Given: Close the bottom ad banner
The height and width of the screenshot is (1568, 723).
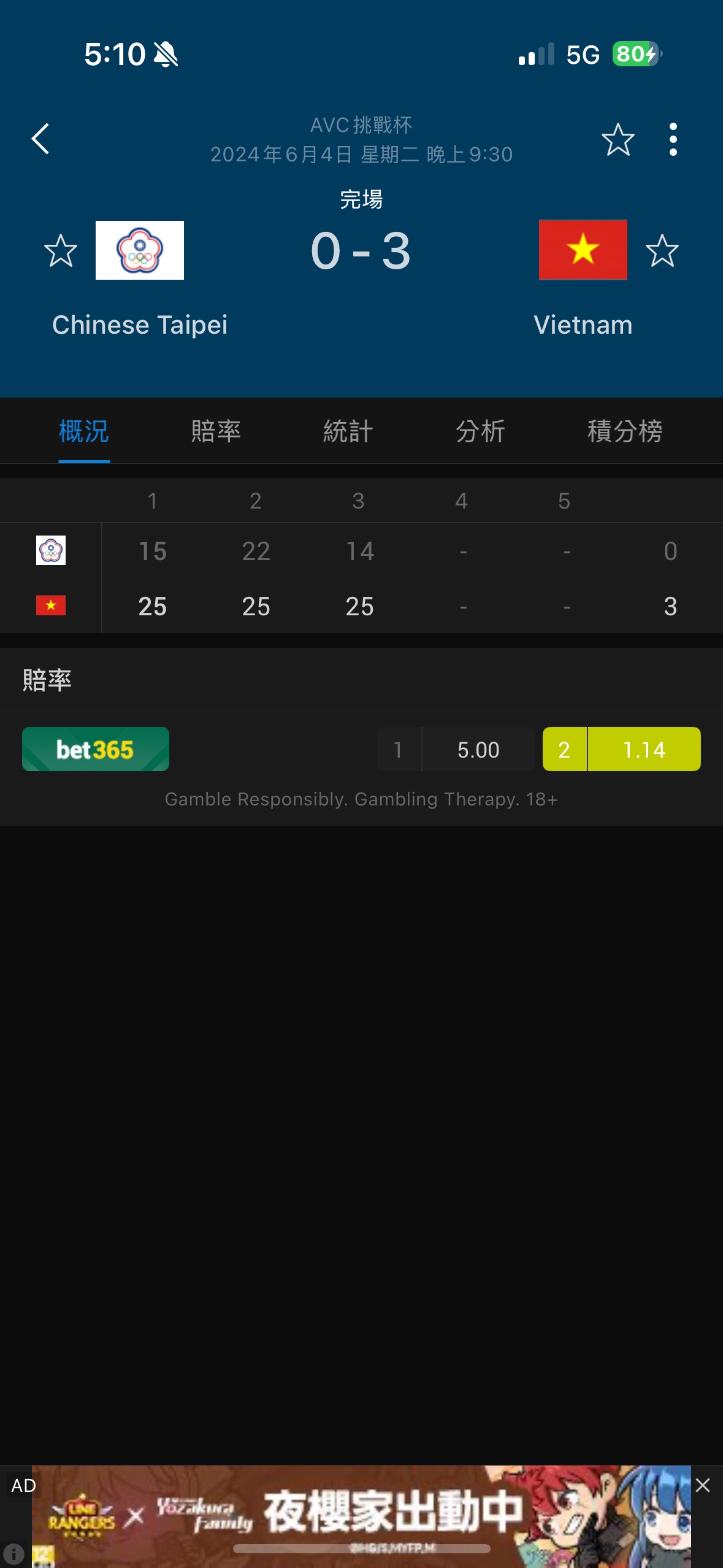Looking at the screenshot, I should (703, 1485).
